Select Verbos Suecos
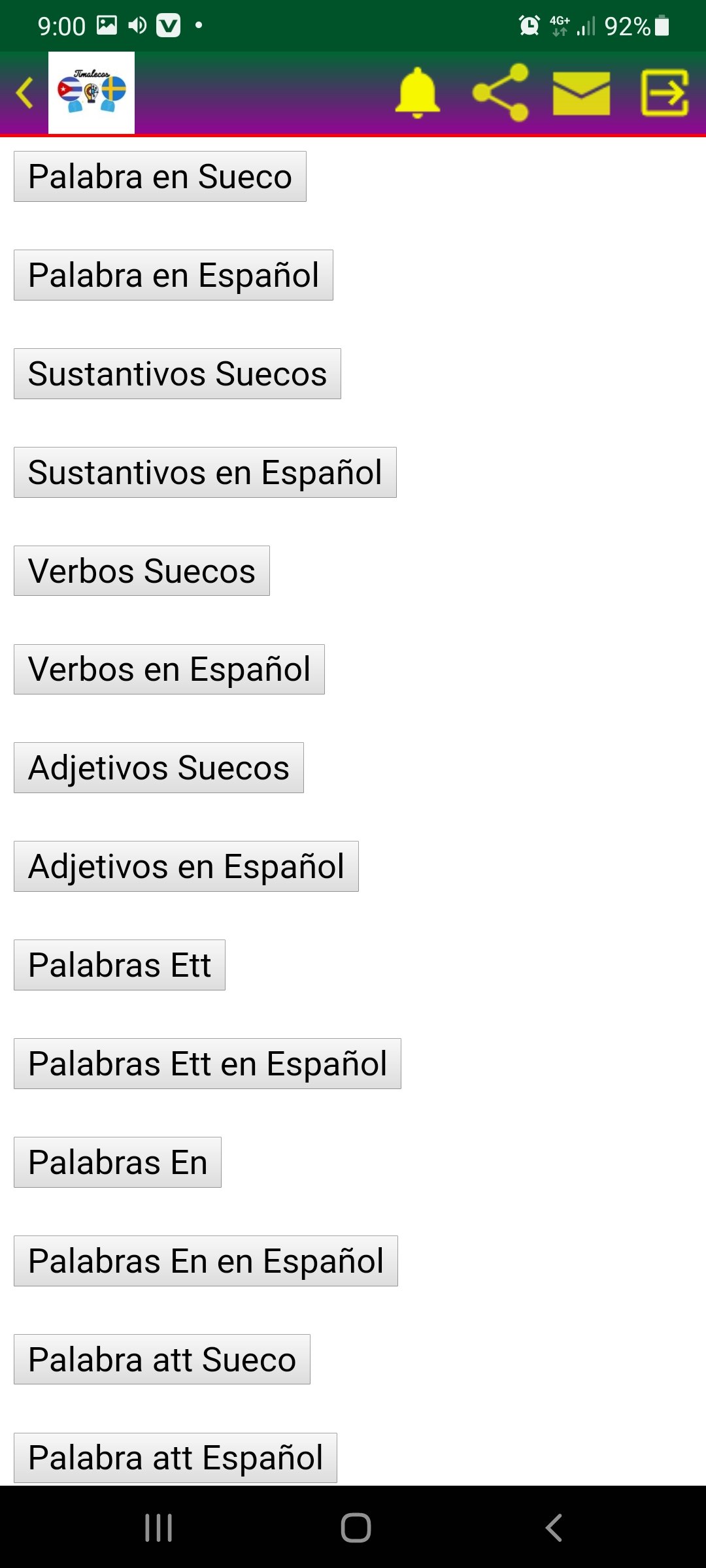The width and height of the screenshot is (706, 1568). (x=142, y=571)
